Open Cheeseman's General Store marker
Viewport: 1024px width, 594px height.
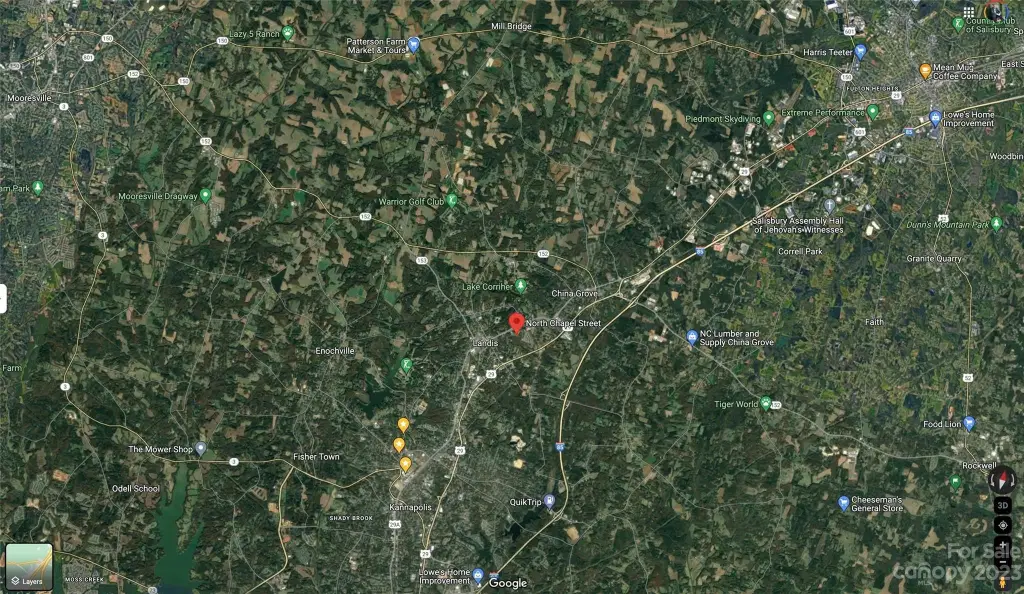click(x=843, y=502)
